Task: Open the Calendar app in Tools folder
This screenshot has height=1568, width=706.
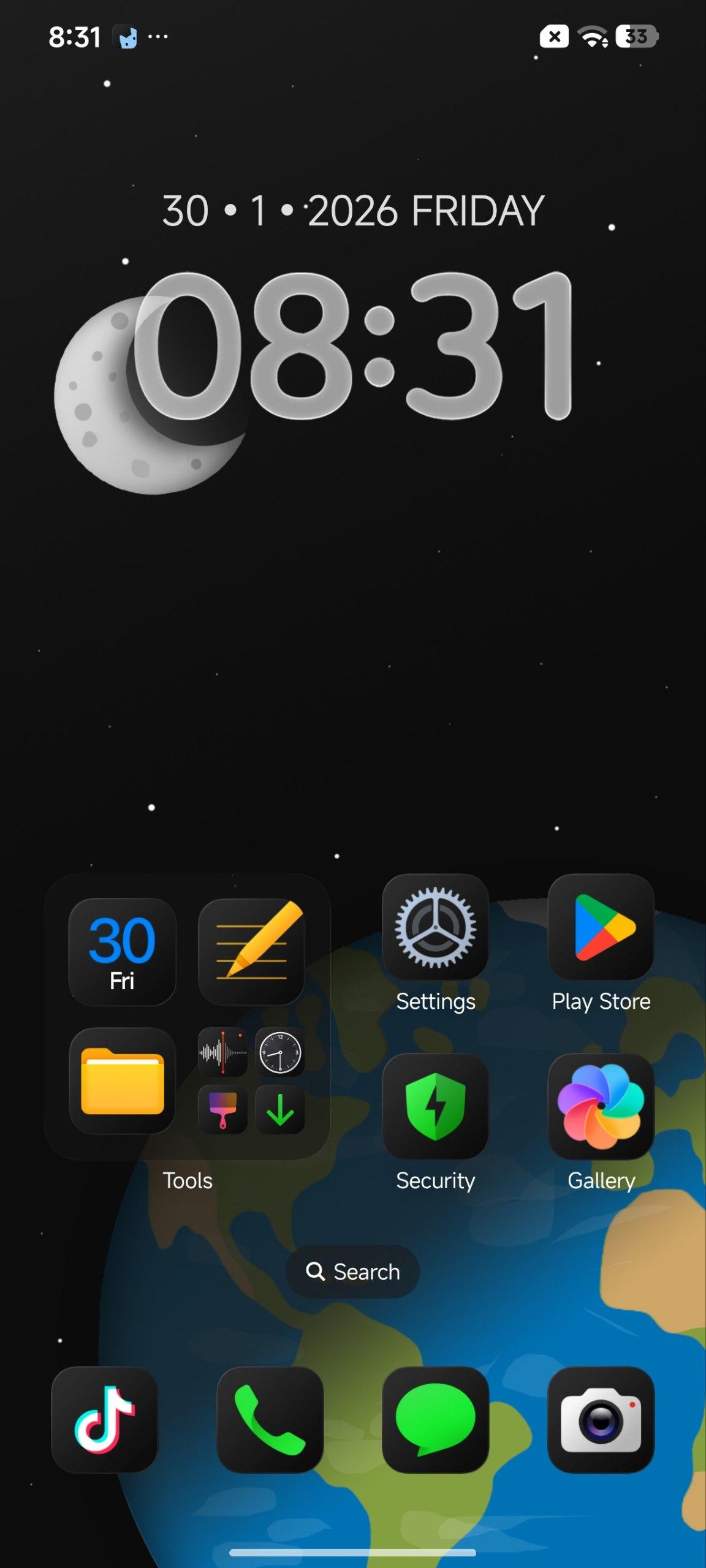Action: click(x=122, y=951)
